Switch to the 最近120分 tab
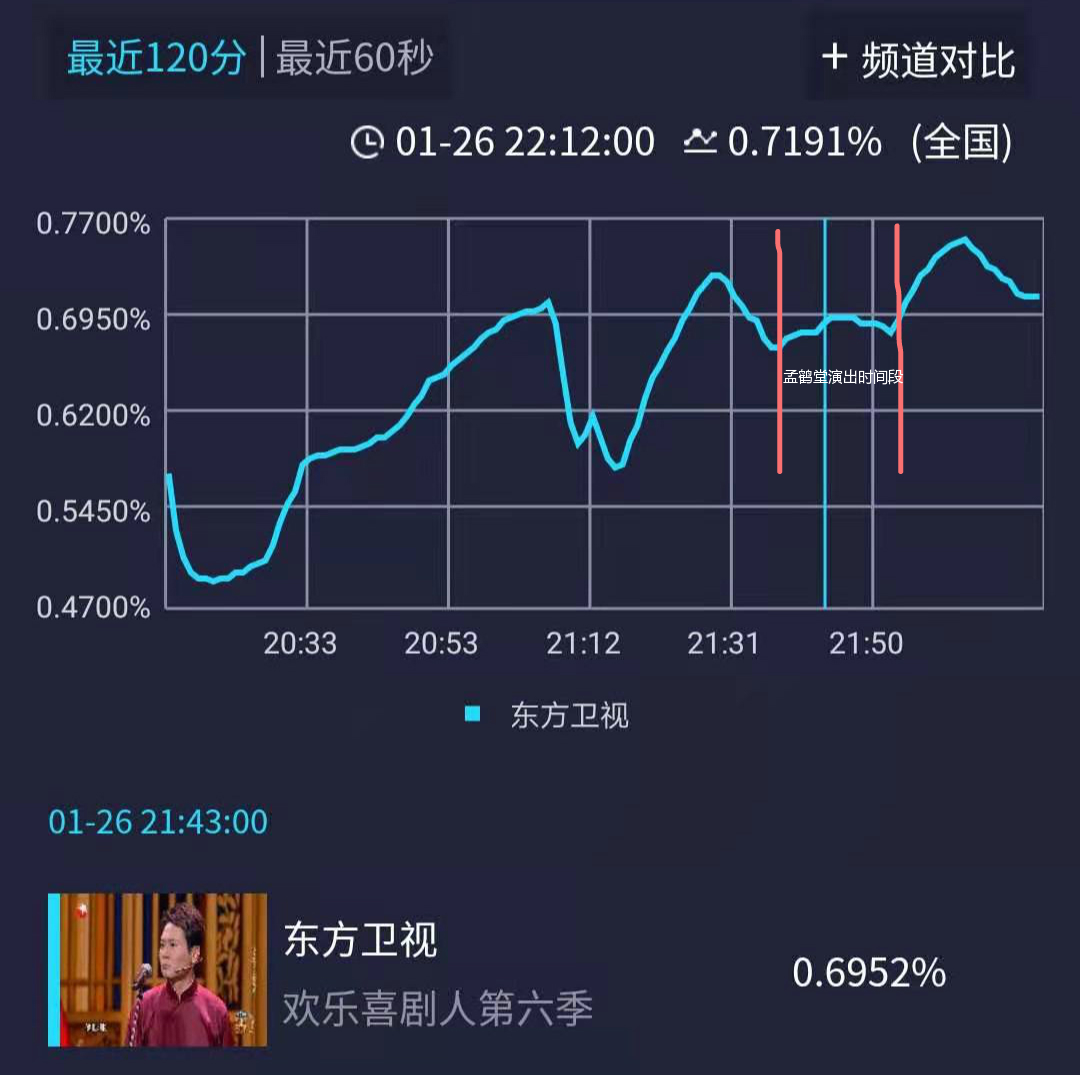Image resolution: width=1080 pixels, height=1075 pixels. (x=156, y=58)
